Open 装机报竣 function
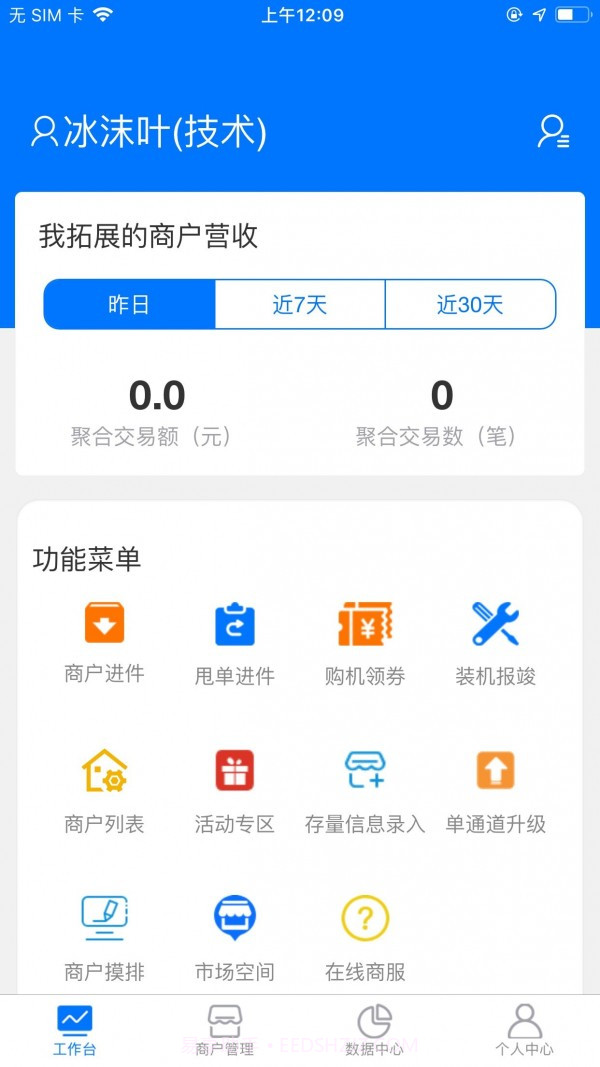Viewport: 600px width, 1067px height. 495,641
